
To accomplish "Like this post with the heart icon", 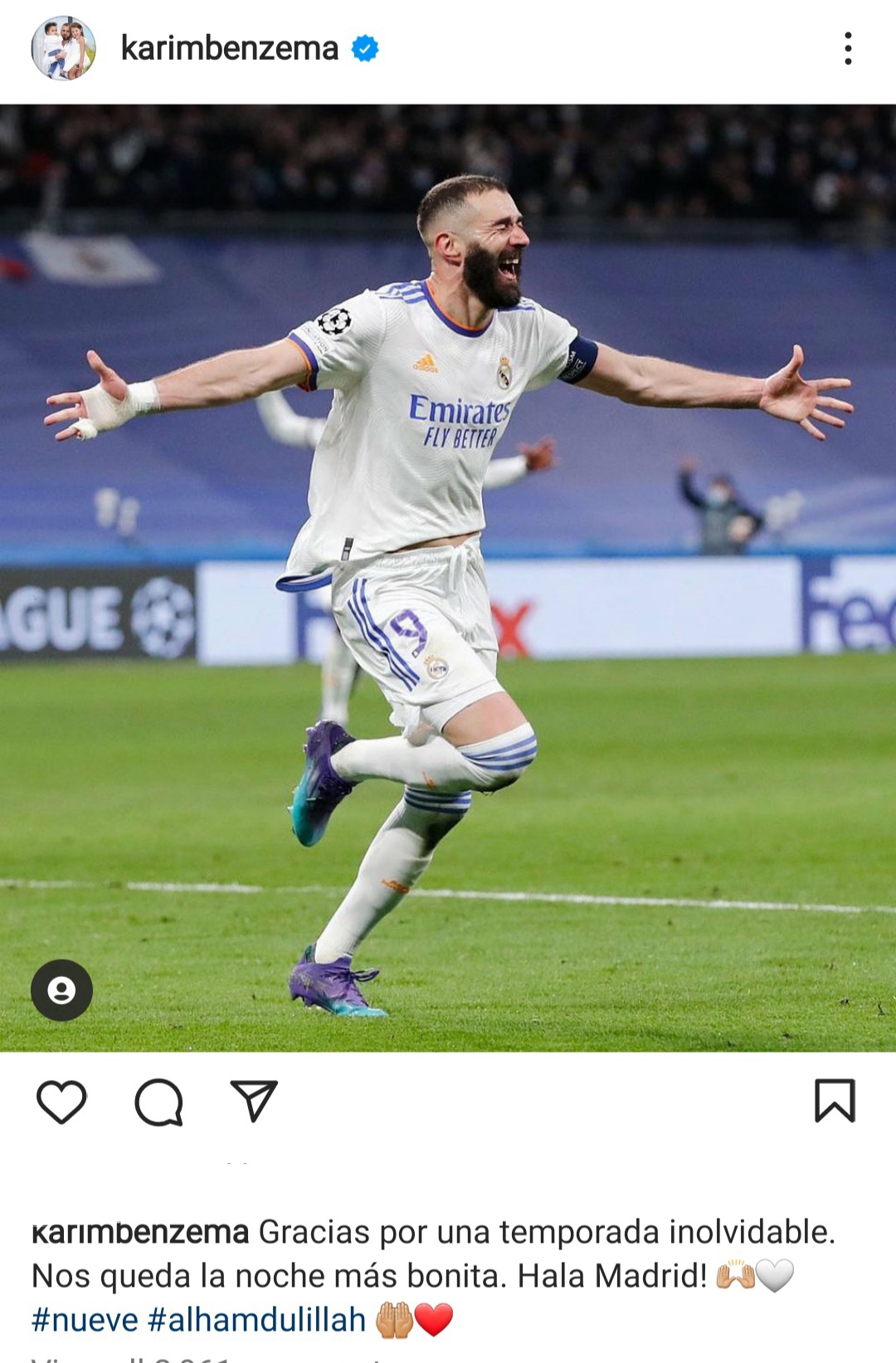I will (61, 1102).
